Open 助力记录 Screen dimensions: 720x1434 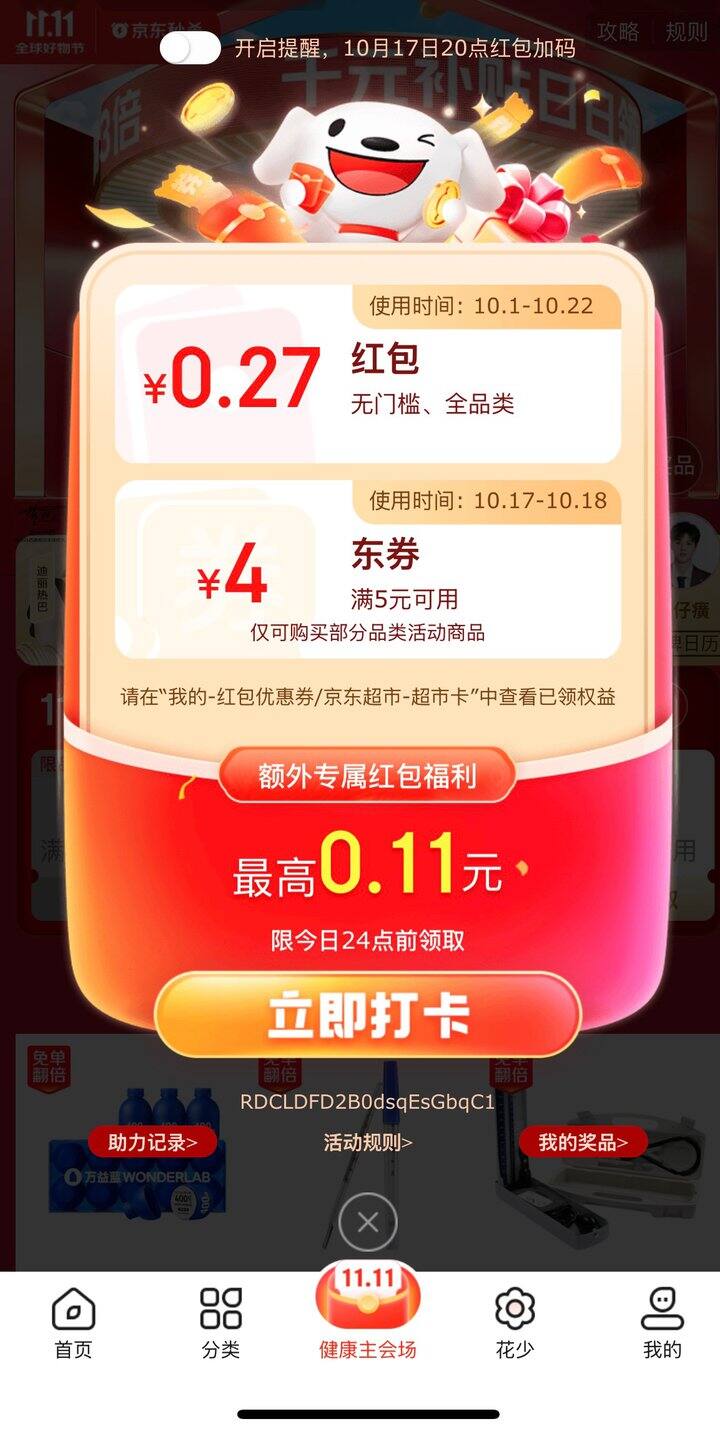[x=153, y=1141]
